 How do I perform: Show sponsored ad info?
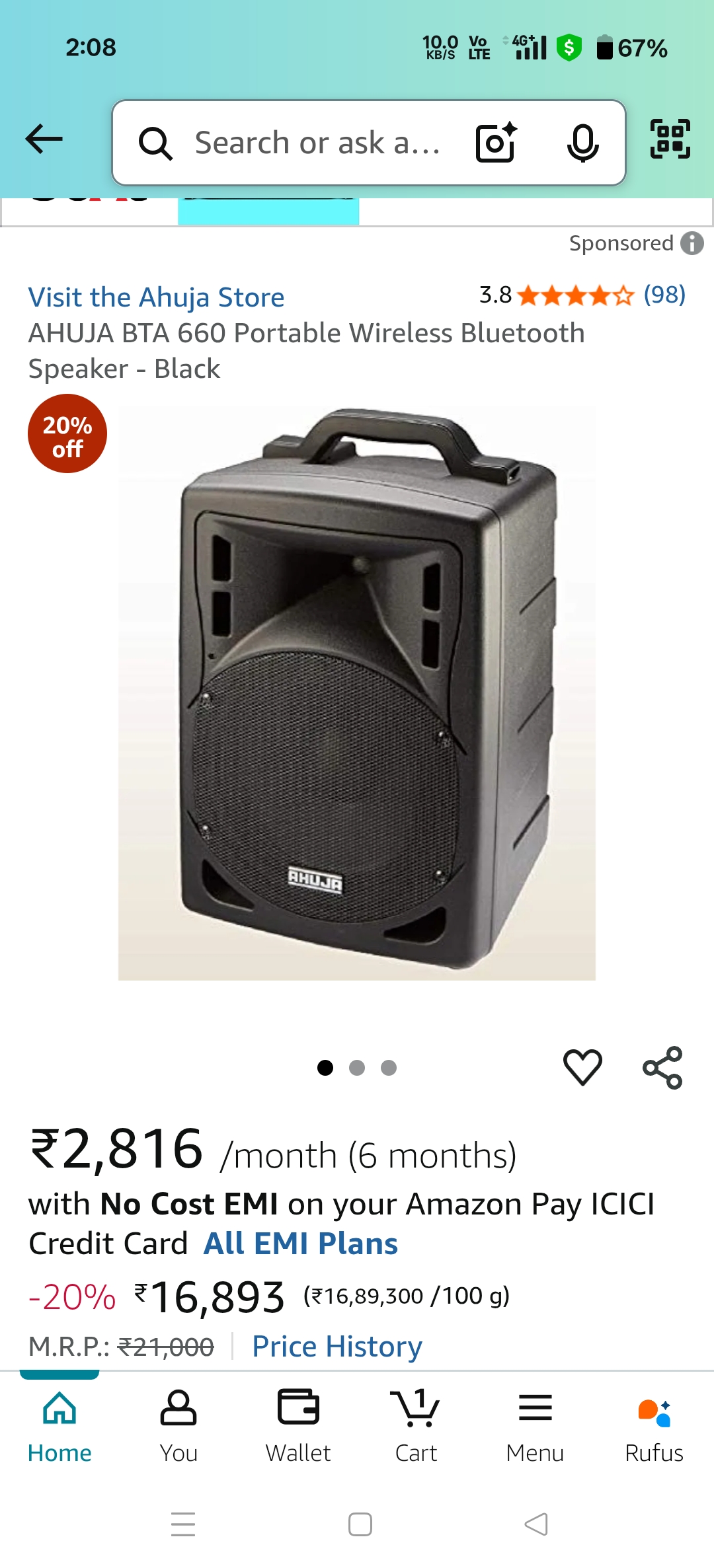coord(692,243)
